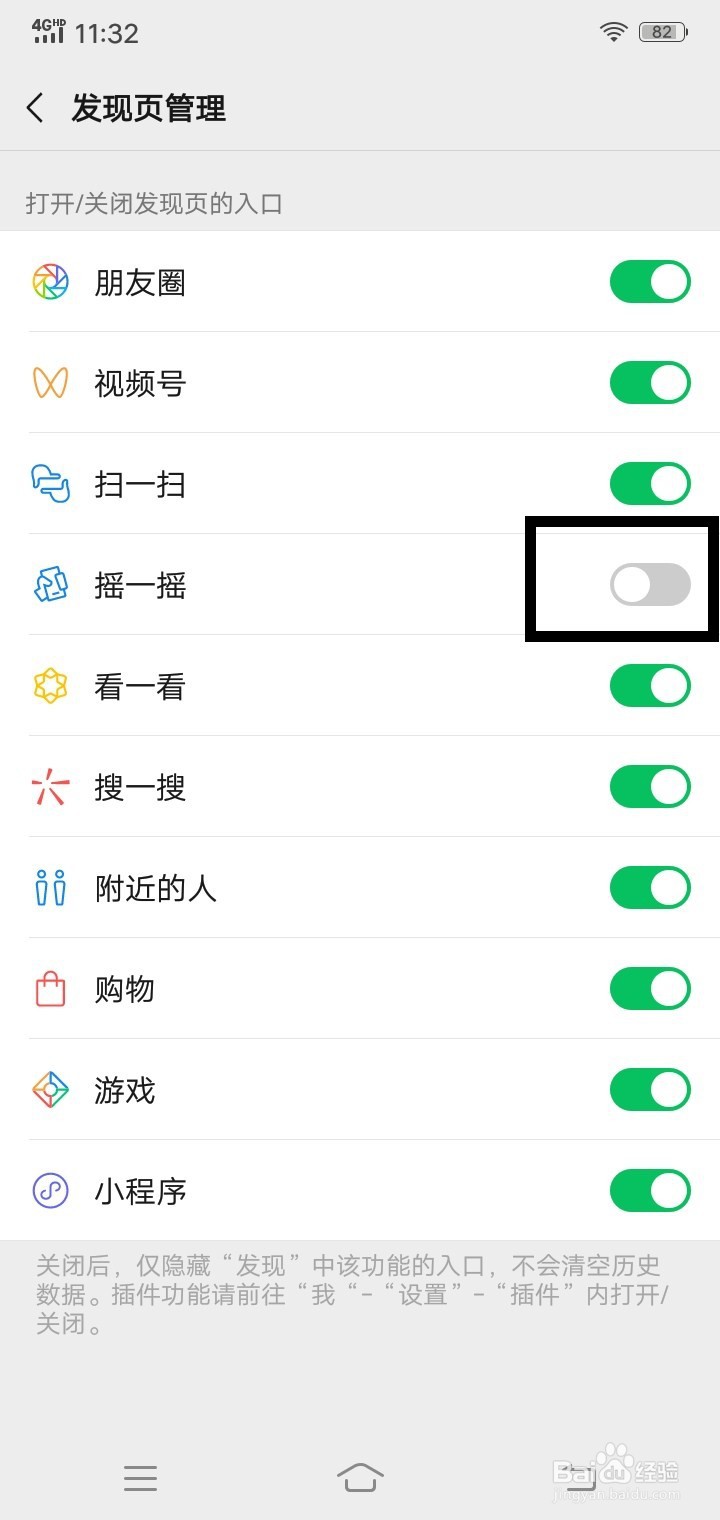
Task: Disable the Channels (视频号) switch
Action: [648, 382]
